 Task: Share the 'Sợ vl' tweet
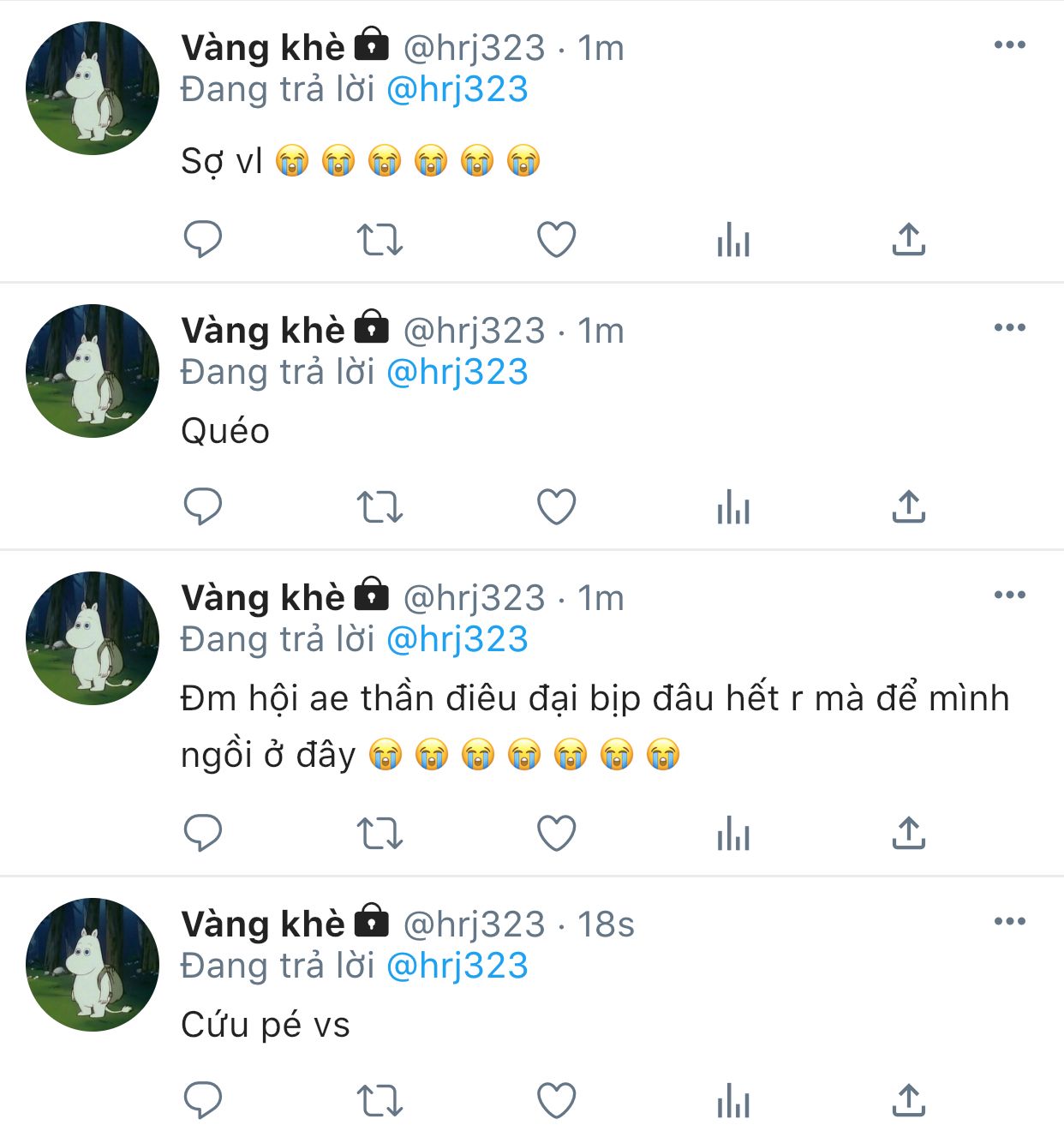(x=908, y=239)
